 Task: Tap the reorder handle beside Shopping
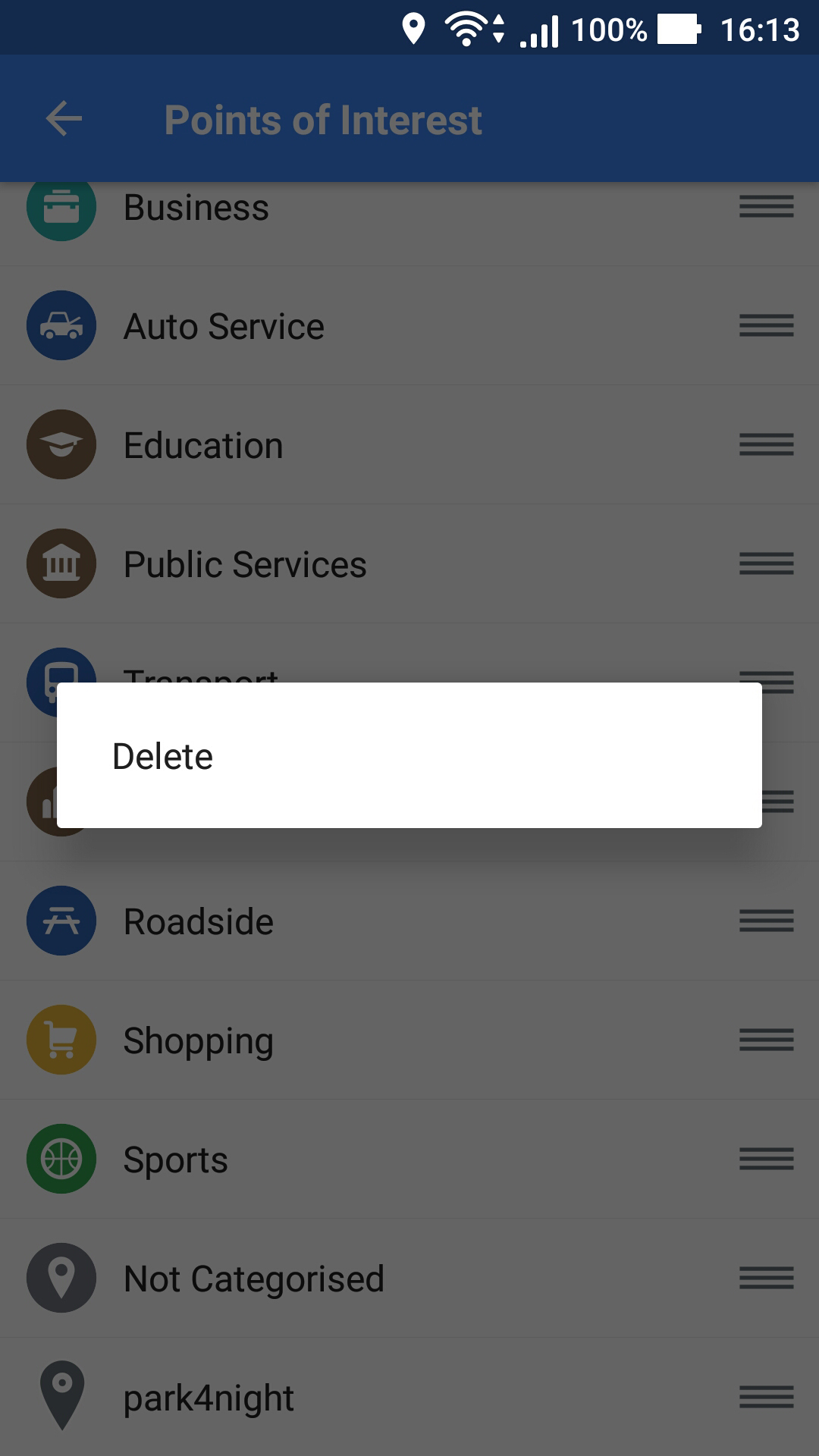click(767, 1040)
